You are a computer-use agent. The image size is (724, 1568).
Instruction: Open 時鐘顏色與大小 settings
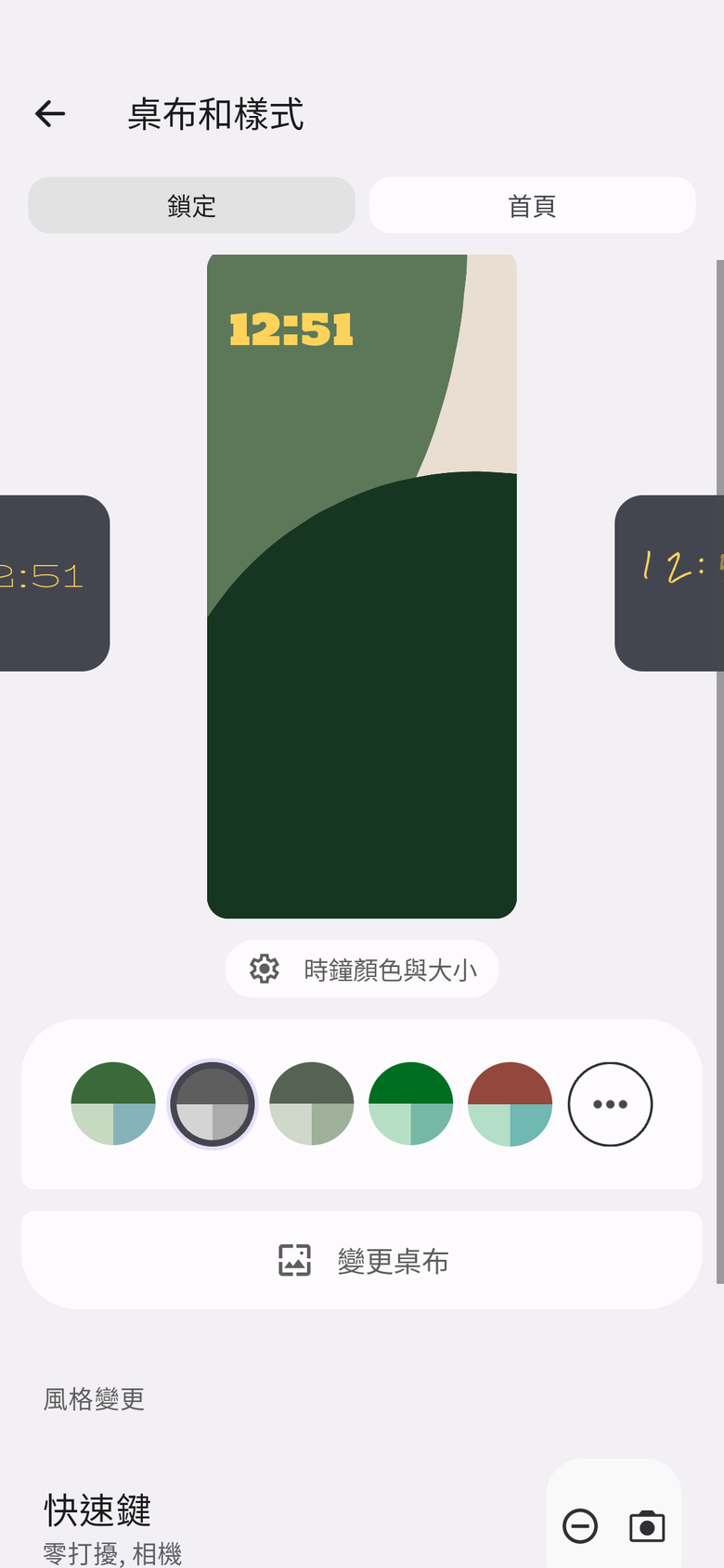point(362,970)
